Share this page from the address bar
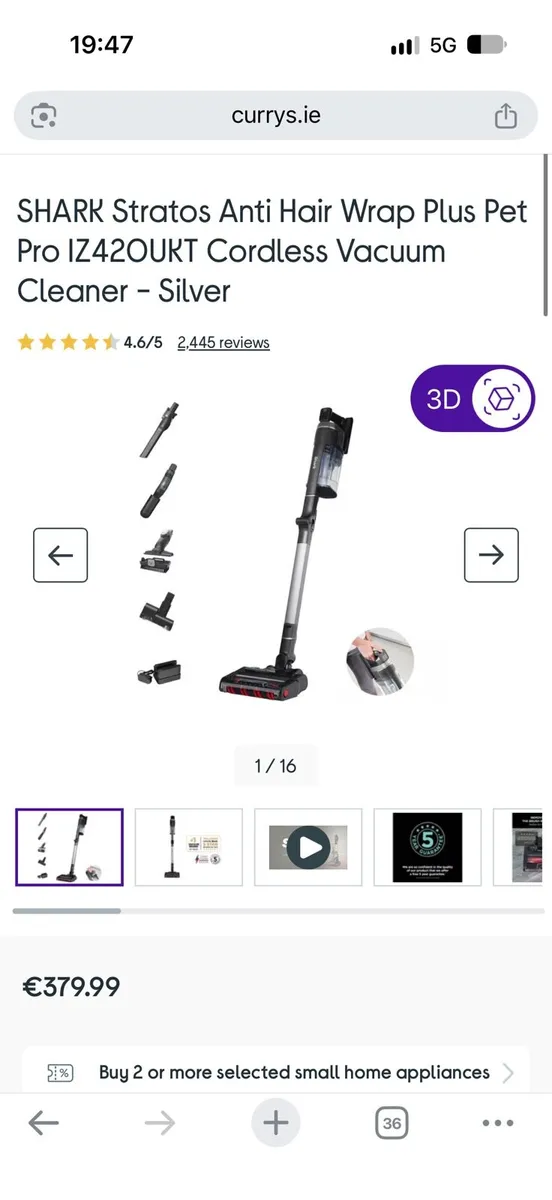Image resolution: width=552 pixels, height=1200 pixels. point(506,115)
